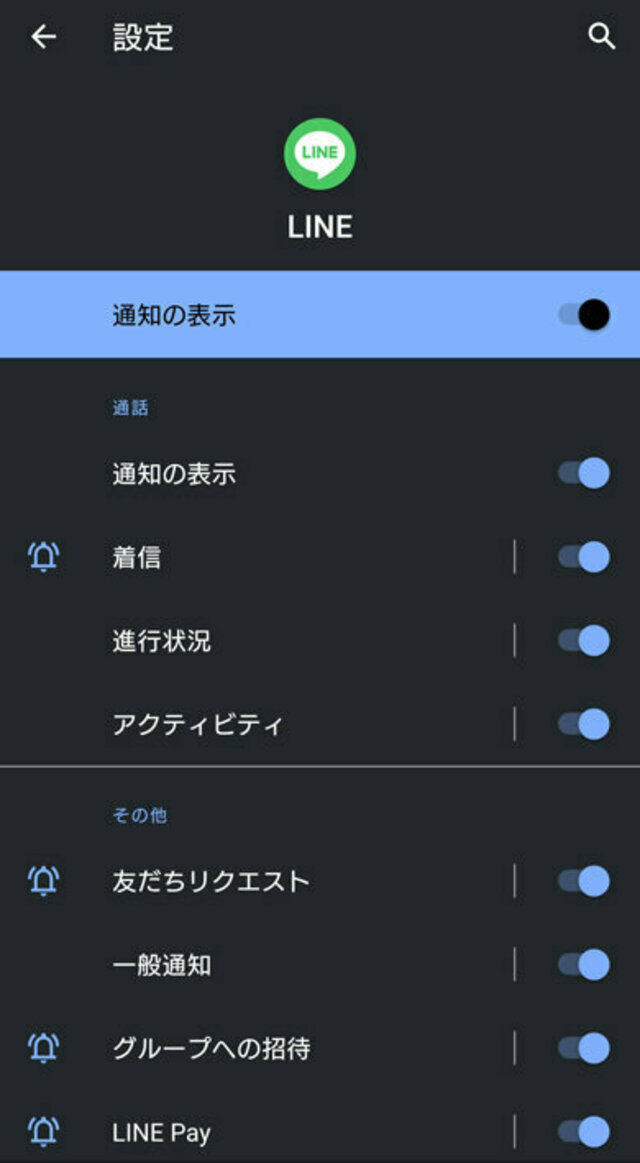Turn off the 着信 switch

click(584, 557)
